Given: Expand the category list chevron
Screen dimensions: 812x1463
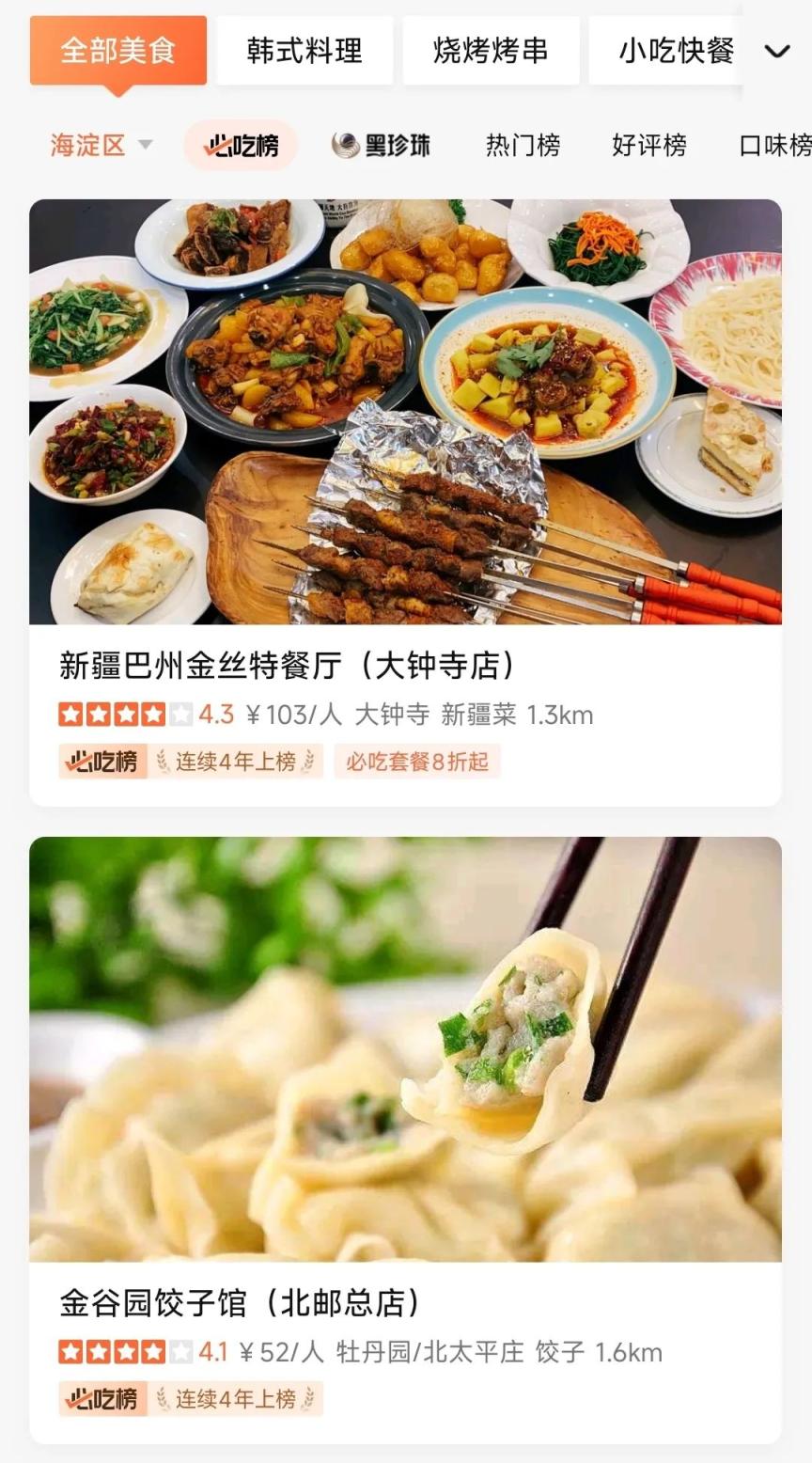Looking at the screenshot, I should [x=777, y=51].
